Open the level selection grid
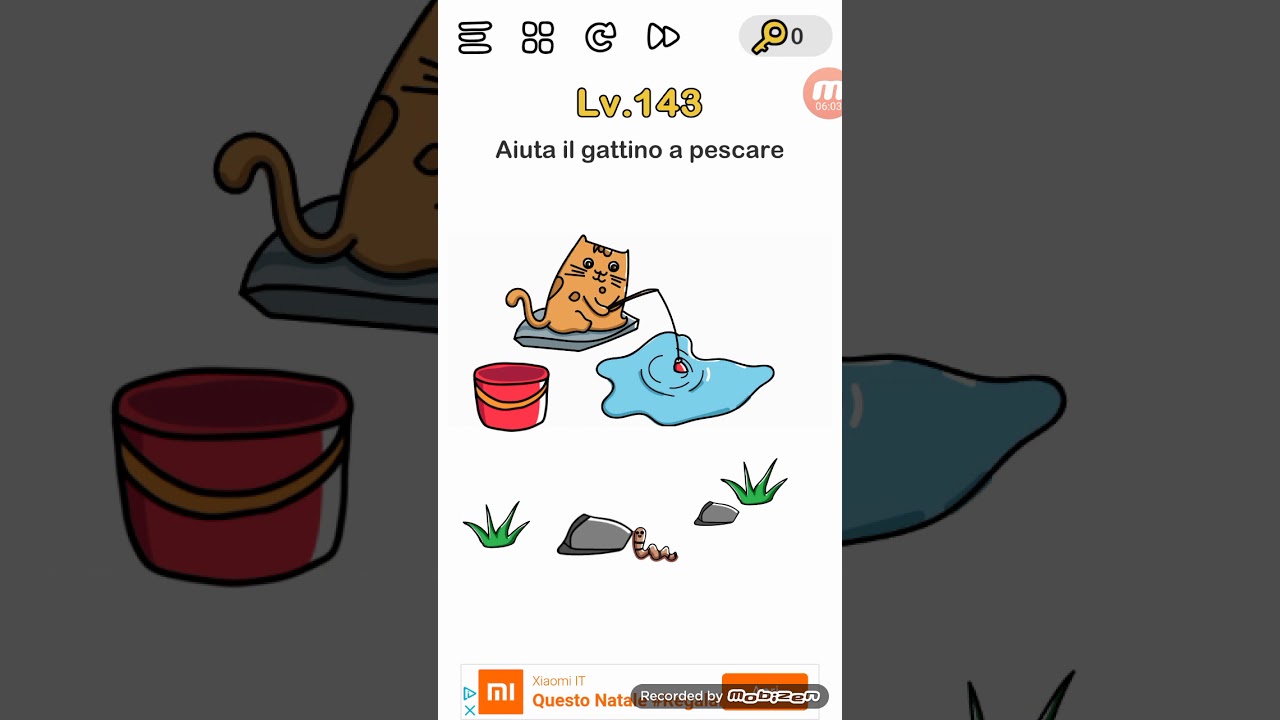 [538, 37]
